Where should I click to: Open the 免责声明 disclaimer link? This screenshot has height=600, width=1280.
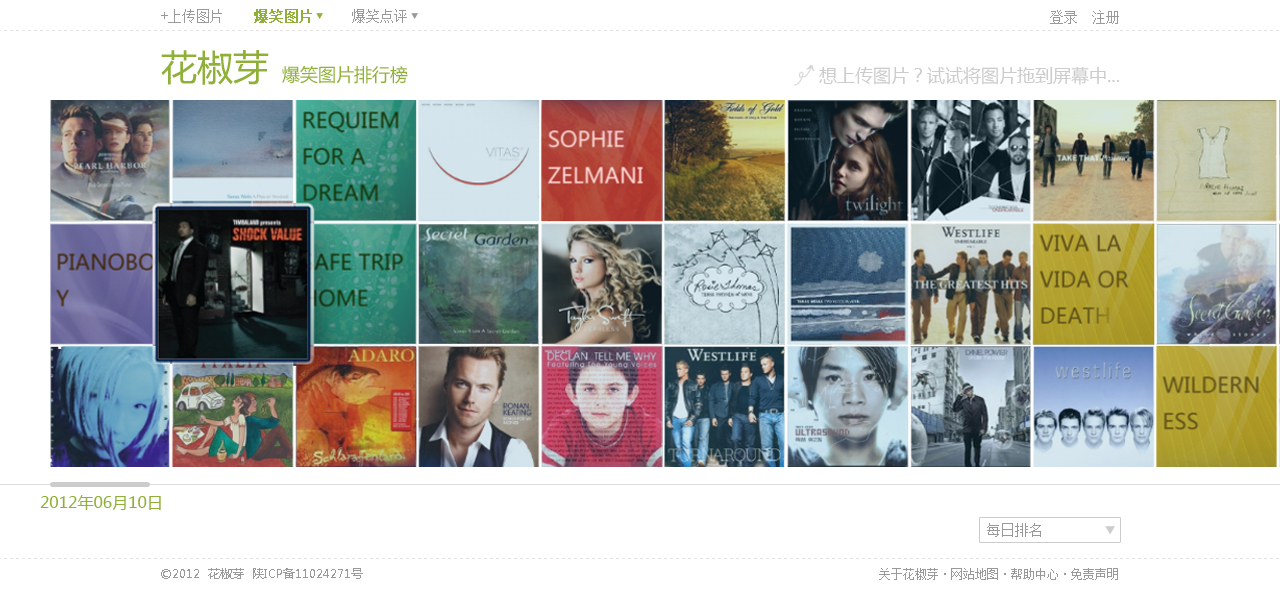1094,574
